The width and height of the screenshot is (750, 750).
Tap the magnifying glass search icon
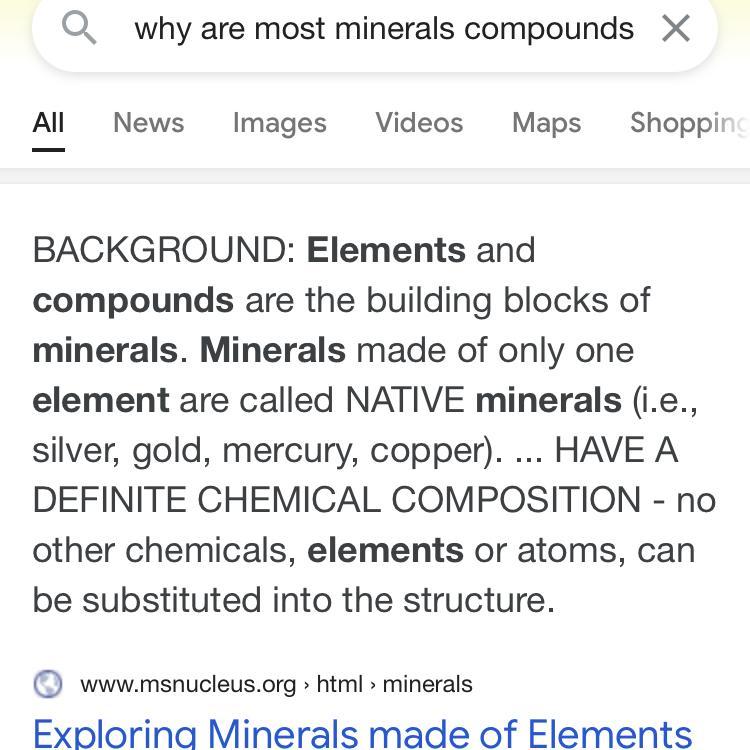(79, 29)
